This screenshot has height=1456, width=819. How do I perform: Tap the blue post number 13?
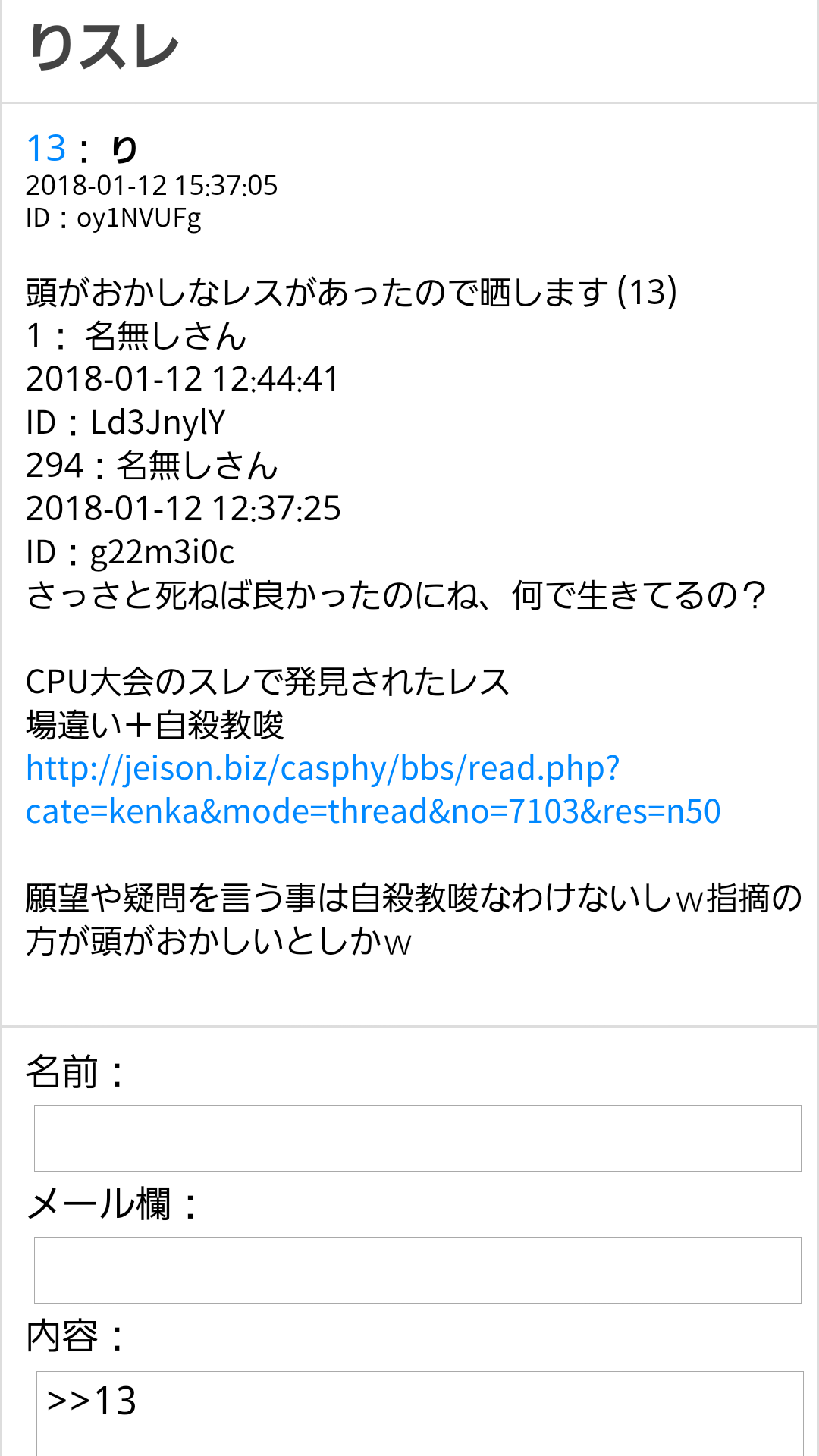coord(46,148)
